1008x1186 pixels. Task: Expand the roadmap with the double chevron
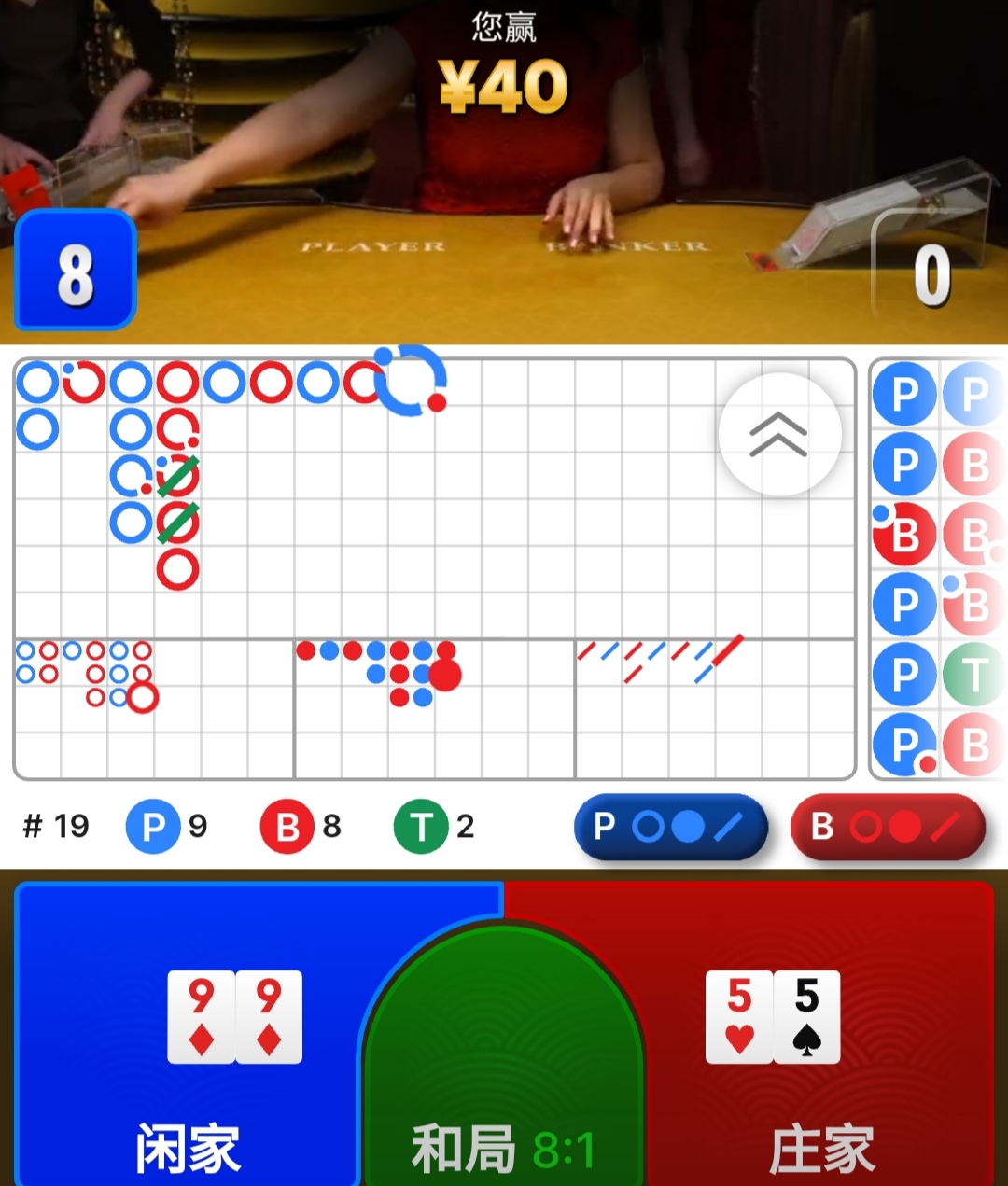[779, 434]
